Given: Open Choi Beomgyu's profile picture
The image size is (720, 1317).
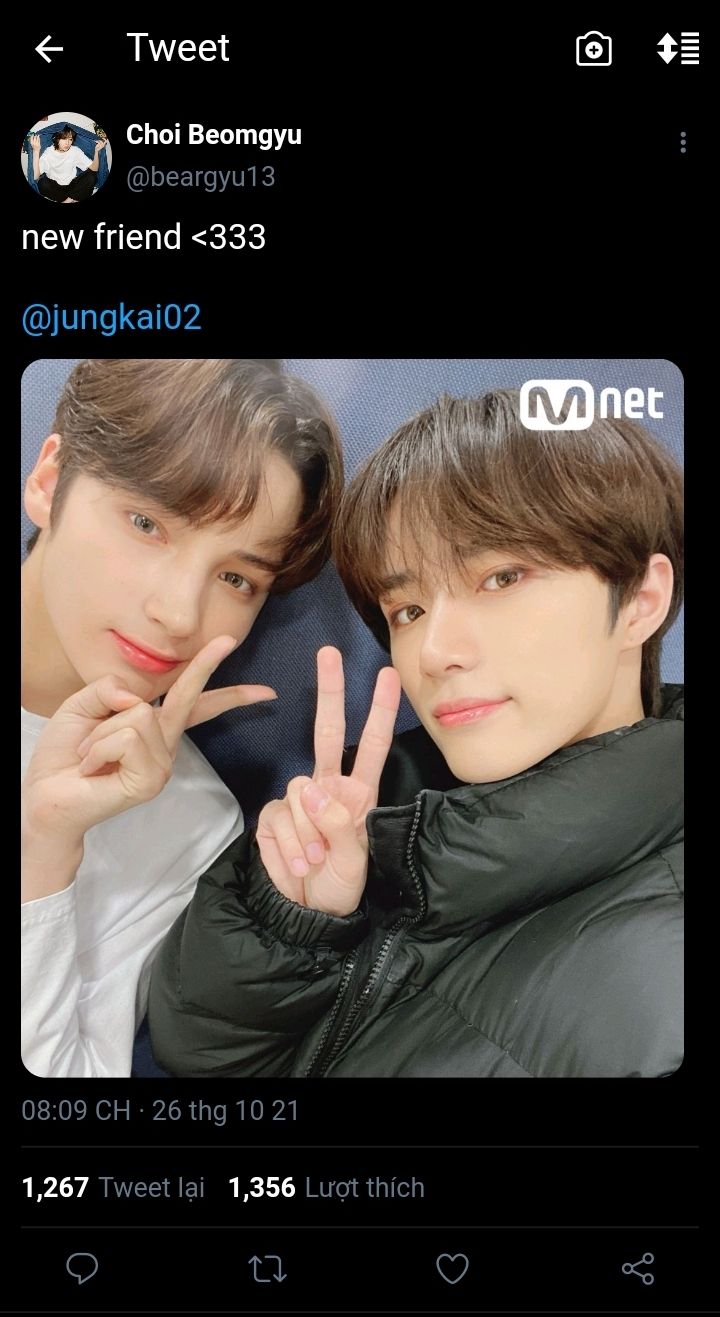Looking at the screenshot, I should (66, 157).
